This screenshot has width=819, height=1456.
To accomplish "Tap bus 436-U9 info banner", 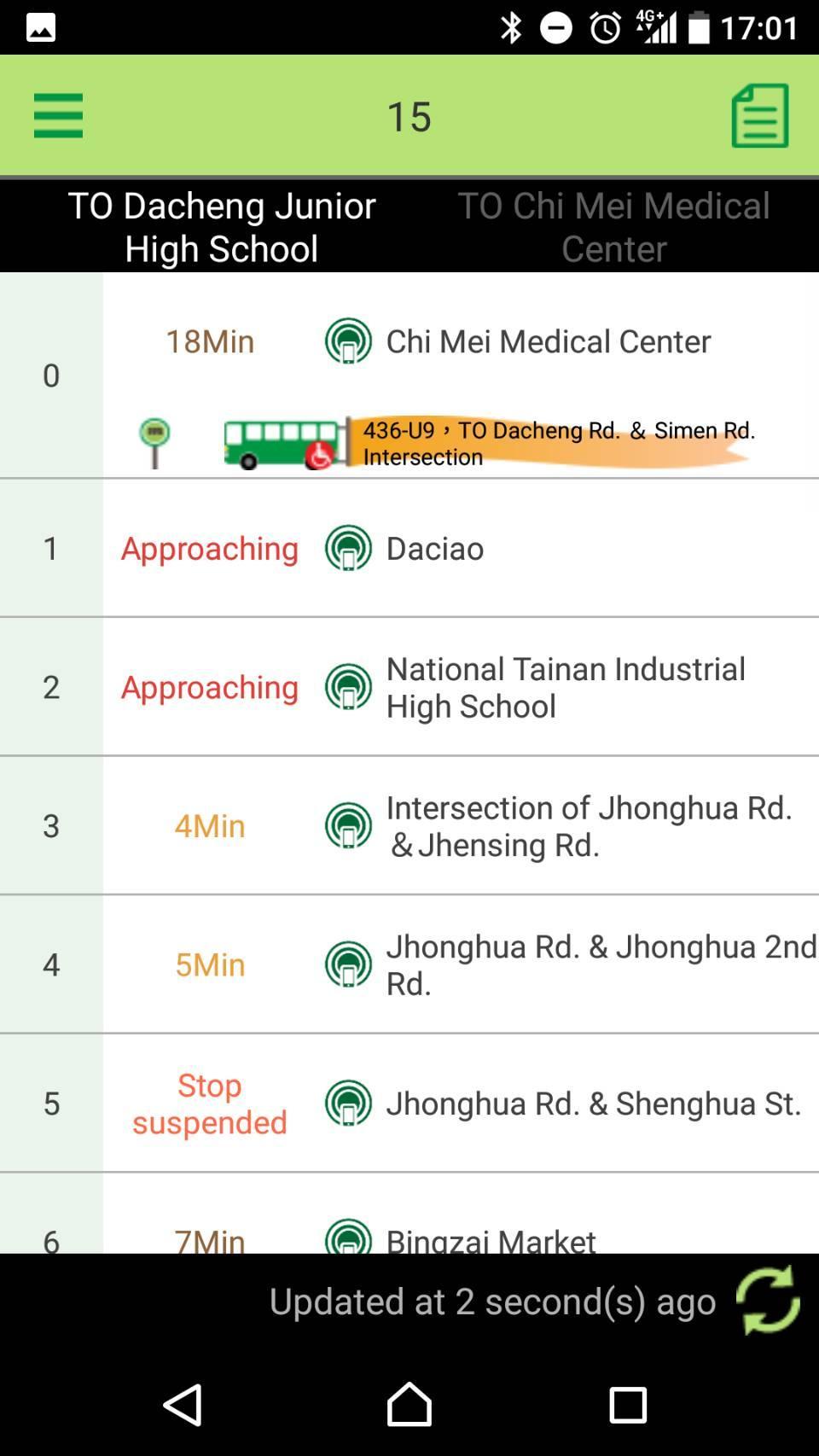I will (x=486, y=442).
